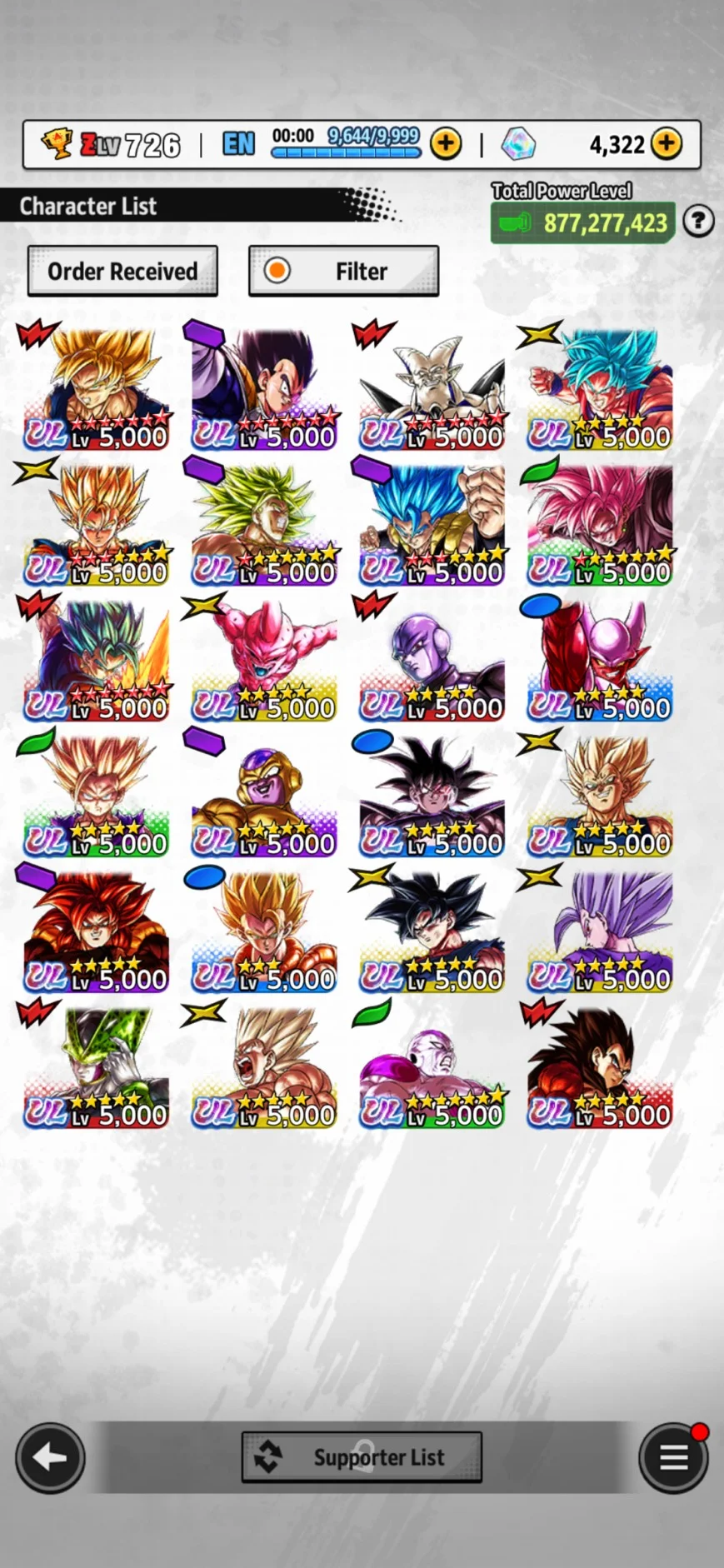The height and width of the screenshot is (1568, 724).
Task: Switch to the Supporter List
Action: click(x=362, y=1457)
